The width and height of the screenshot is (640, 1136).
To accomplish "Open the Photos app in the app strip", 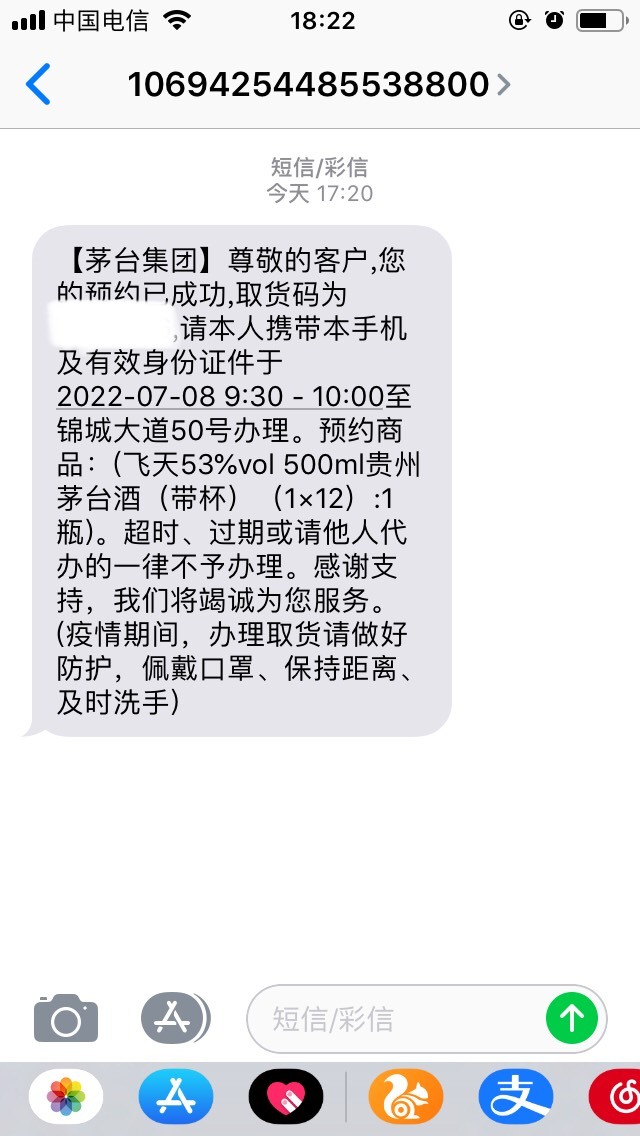I will click(66, 1097).
